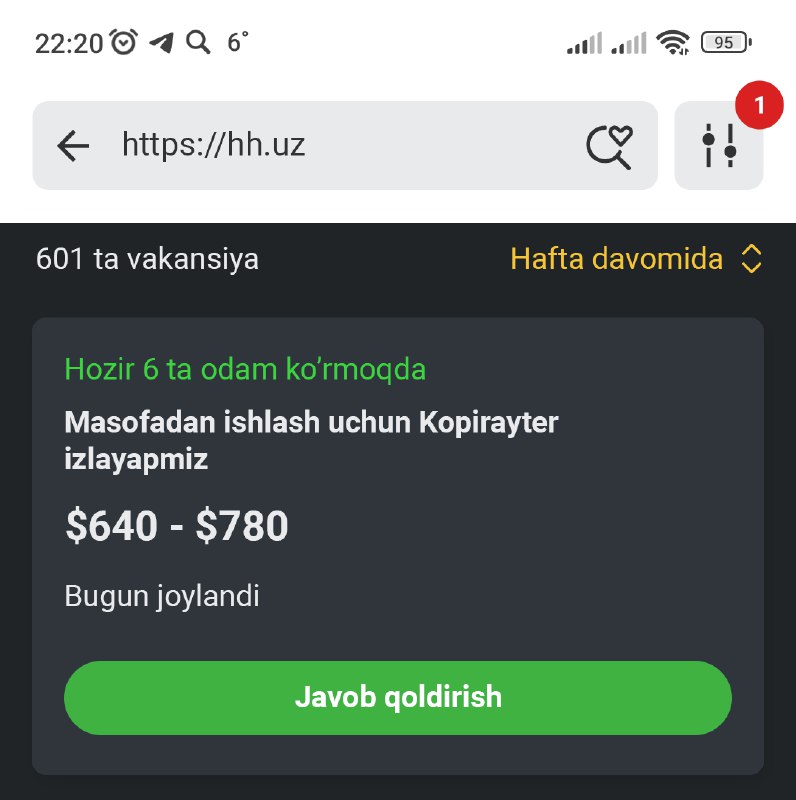796x800 pixels.
Task: Open the filter settings button
Action: 719,146
